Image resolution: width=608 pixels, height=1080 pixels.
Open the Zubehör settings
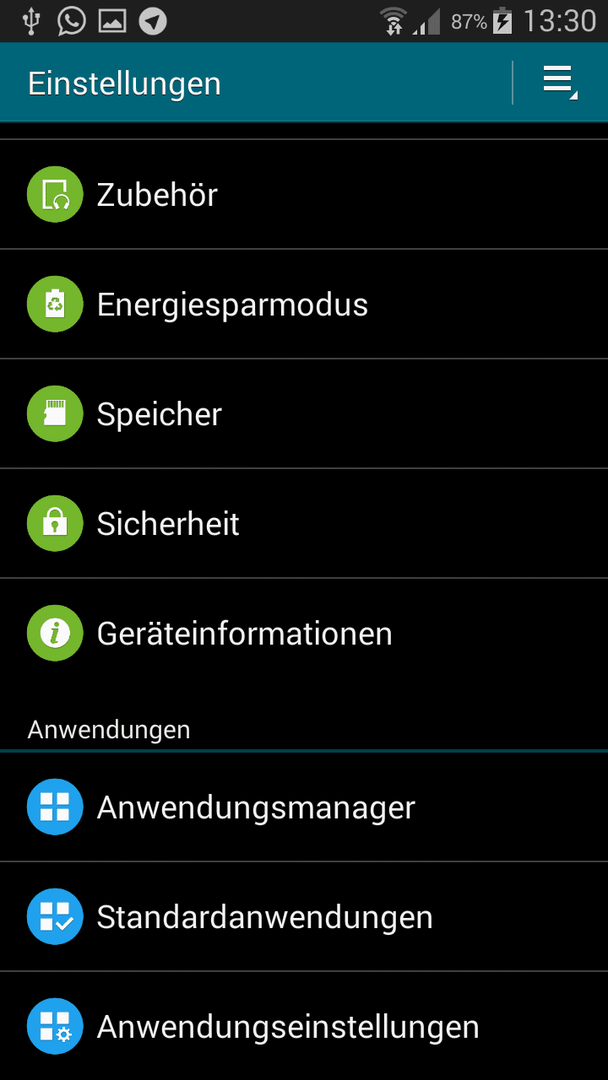(304, 194)
